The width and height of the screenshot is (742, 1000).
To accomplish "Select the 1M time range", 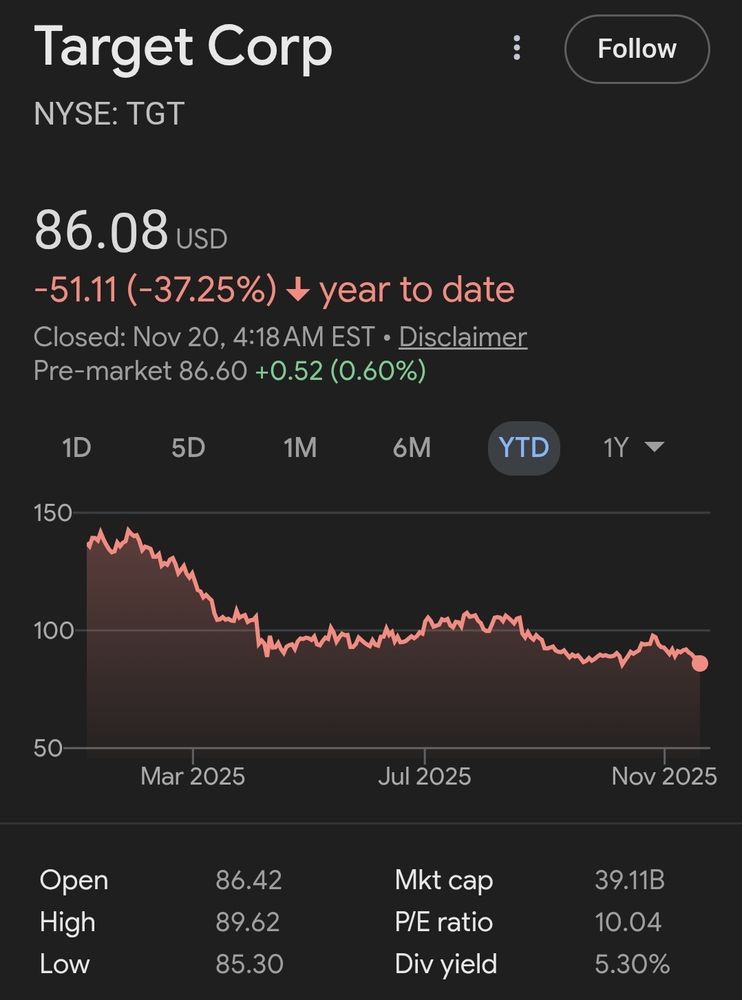I will click(298, 448).
